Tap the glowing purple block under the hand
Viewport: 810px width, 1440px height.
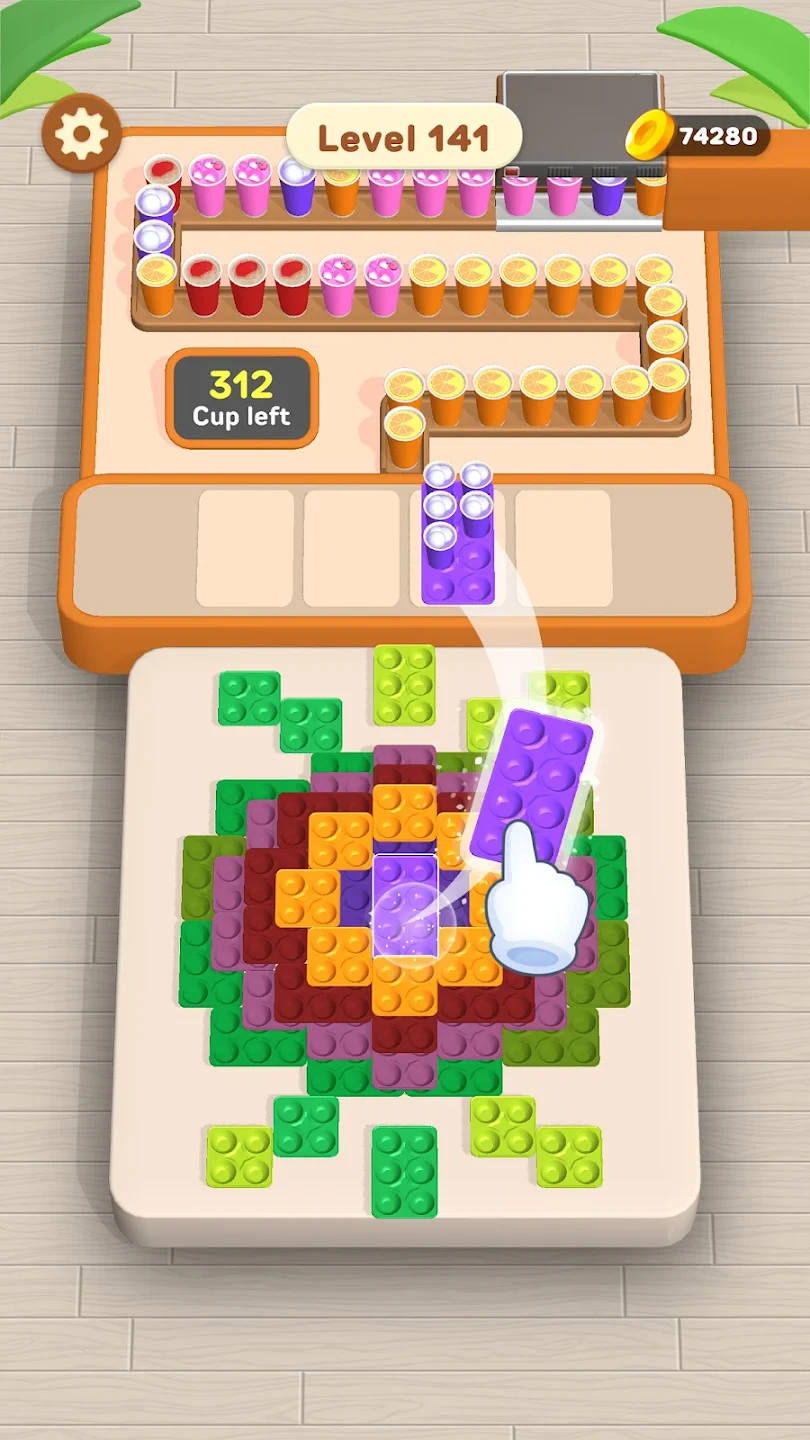point(405,906)
